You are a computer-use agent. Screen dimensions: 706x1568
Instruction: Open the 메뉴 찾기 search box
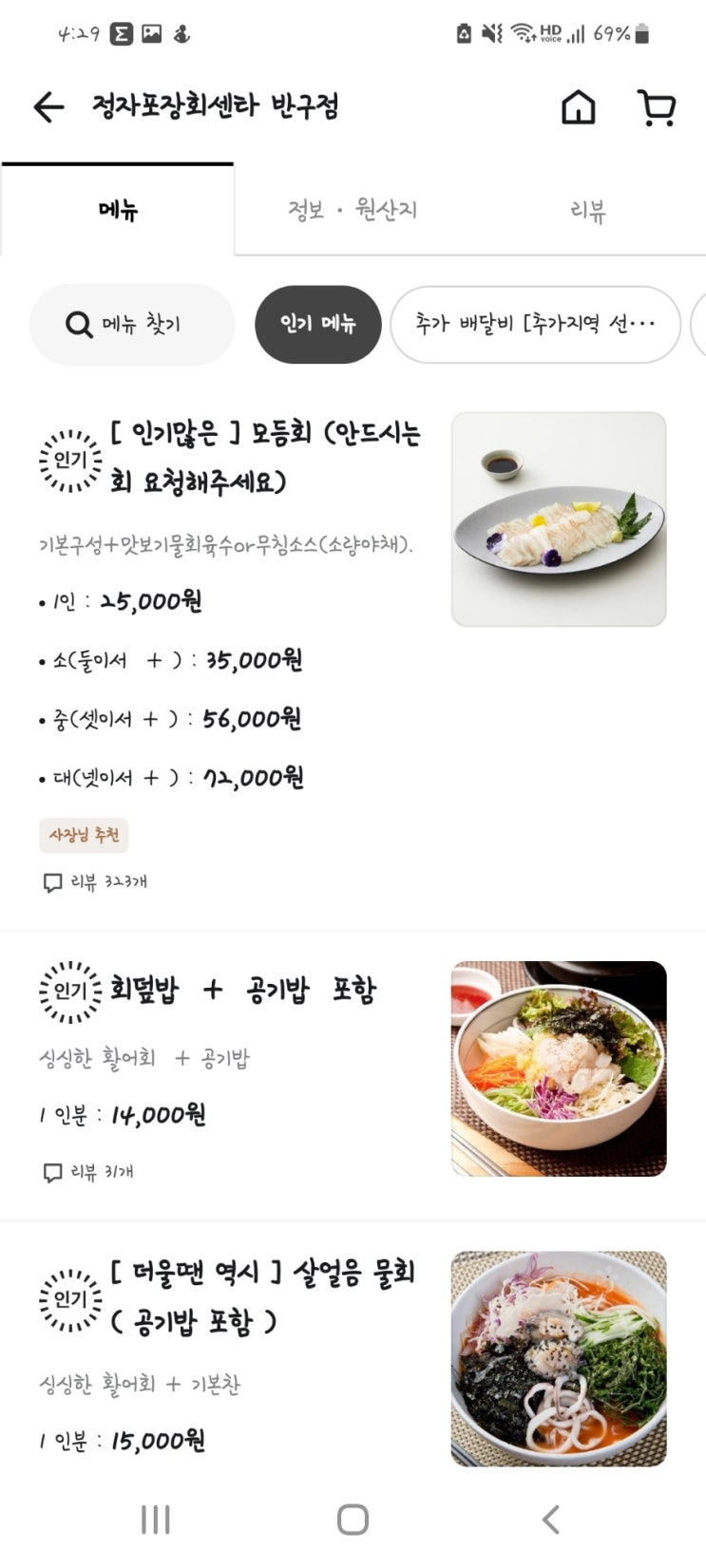(x=132, y=325)
